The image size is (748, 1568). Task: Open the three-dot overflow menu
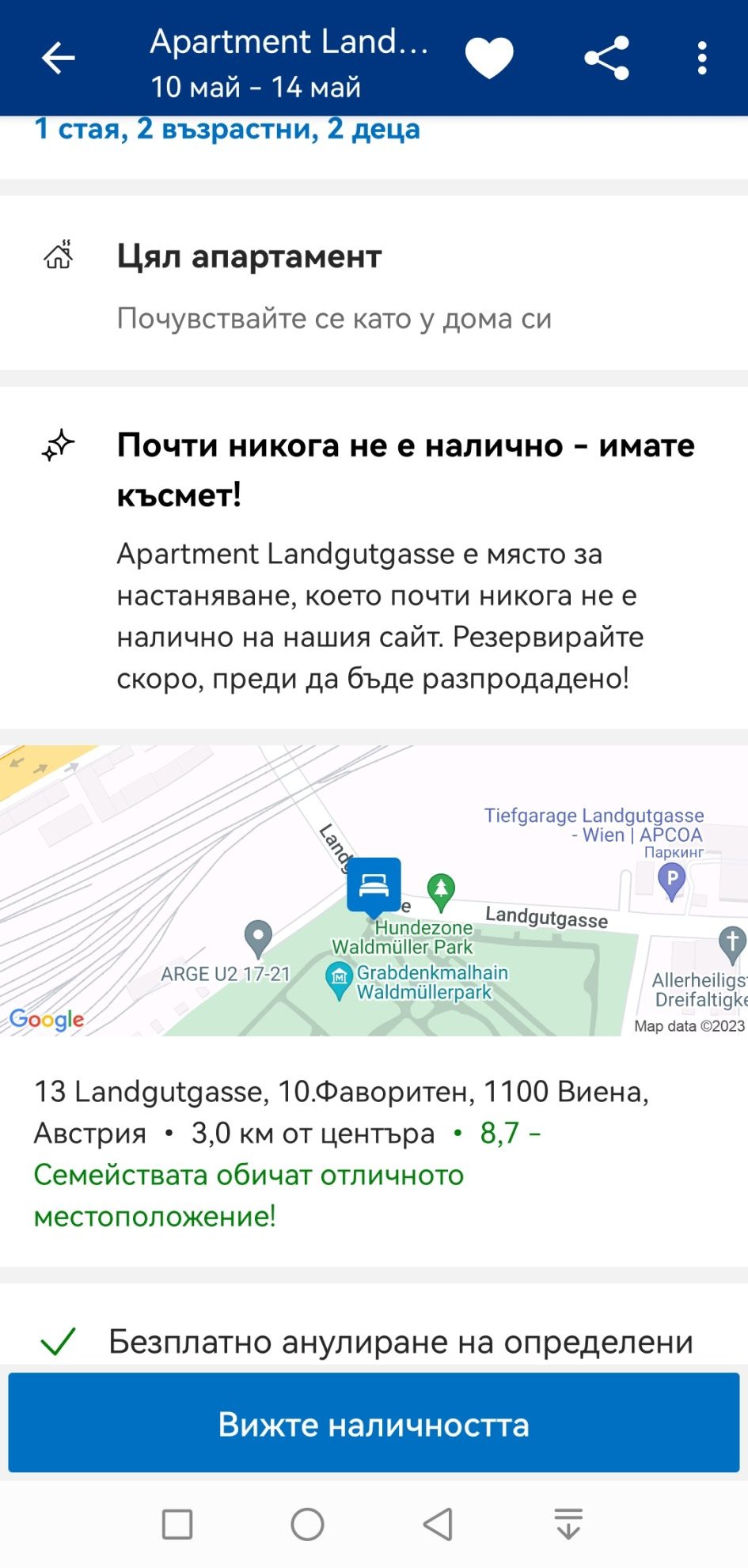(701, 58)
